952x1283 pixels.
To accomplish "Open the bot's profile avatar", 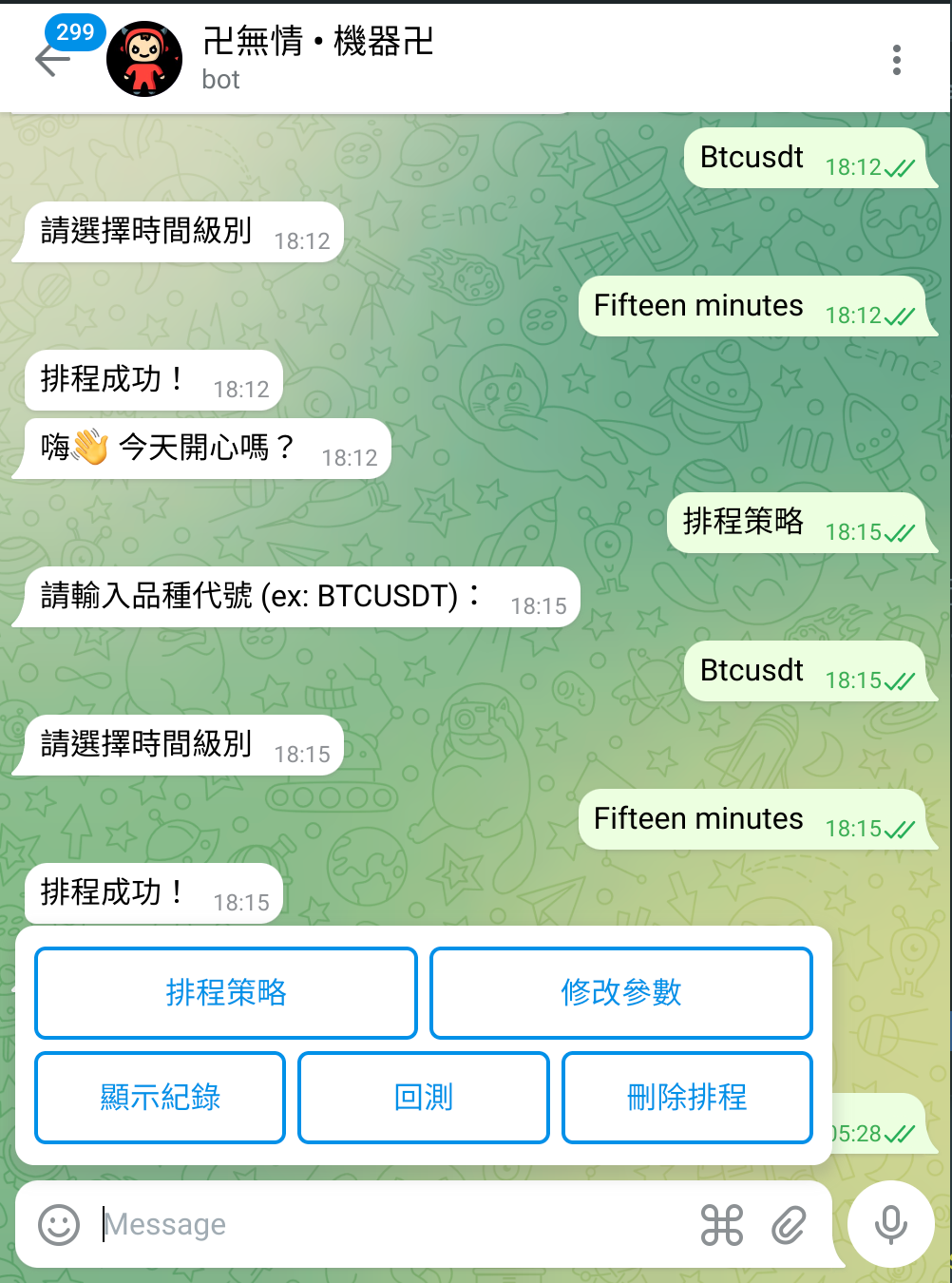I will [143, 59].
